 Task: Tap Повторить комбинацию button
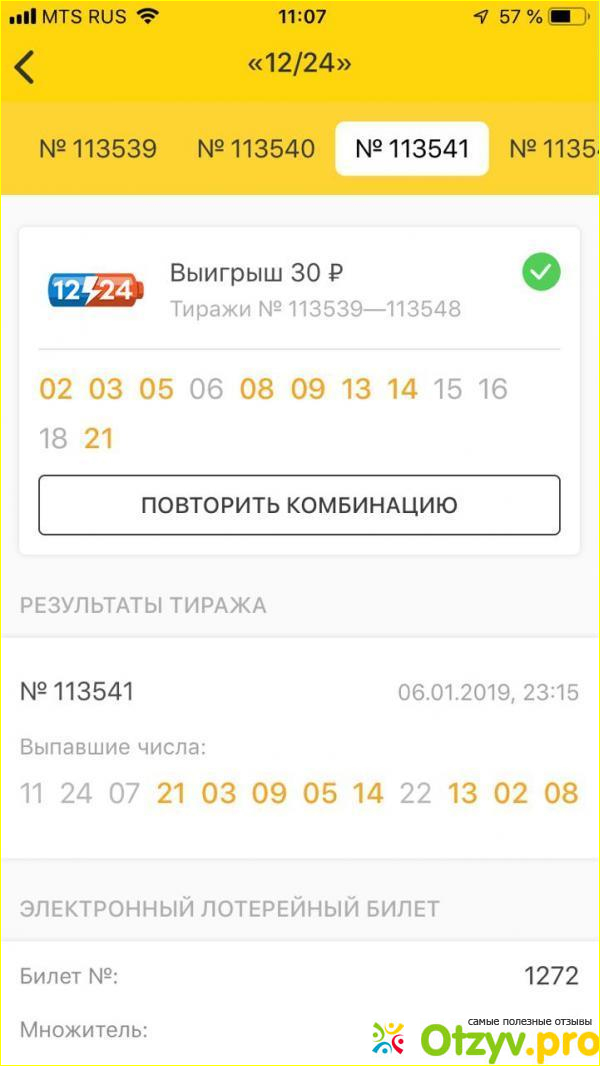(299, 505)
